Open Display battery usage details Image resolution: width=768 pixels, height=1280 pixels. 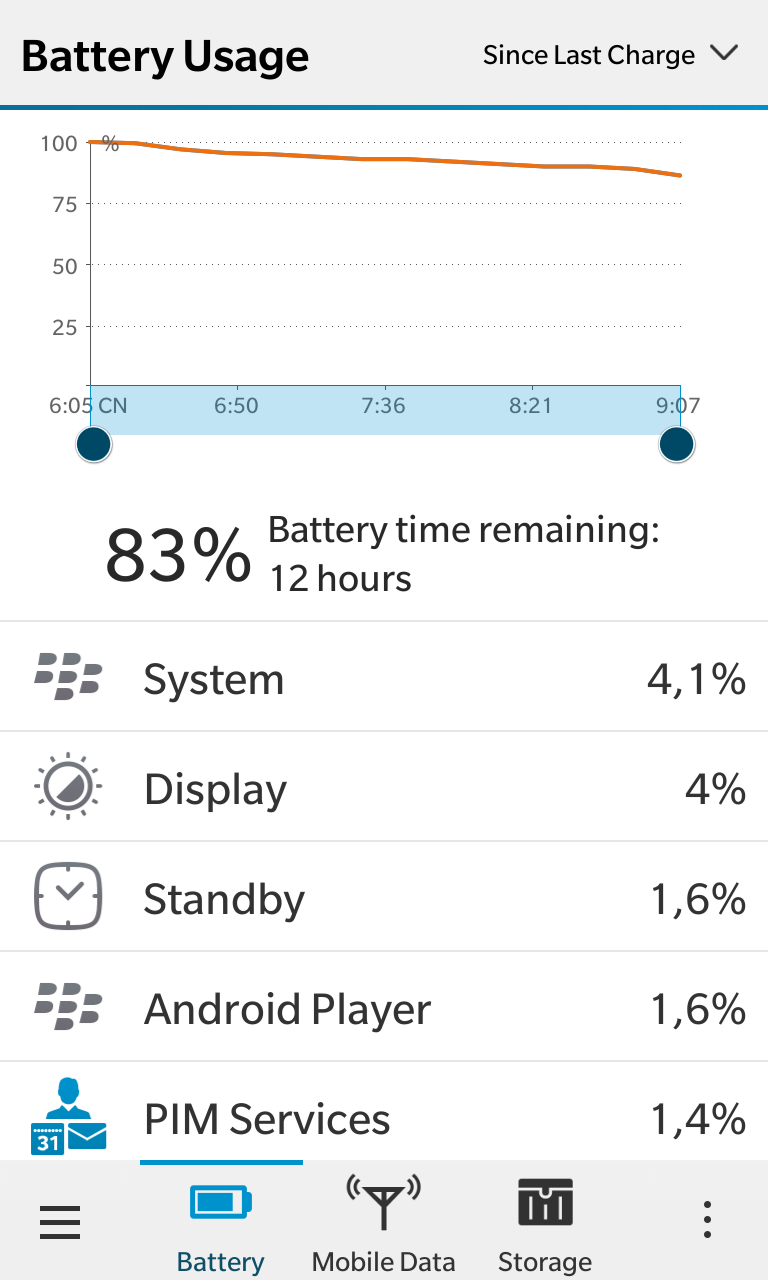click(x=384, y=789)
